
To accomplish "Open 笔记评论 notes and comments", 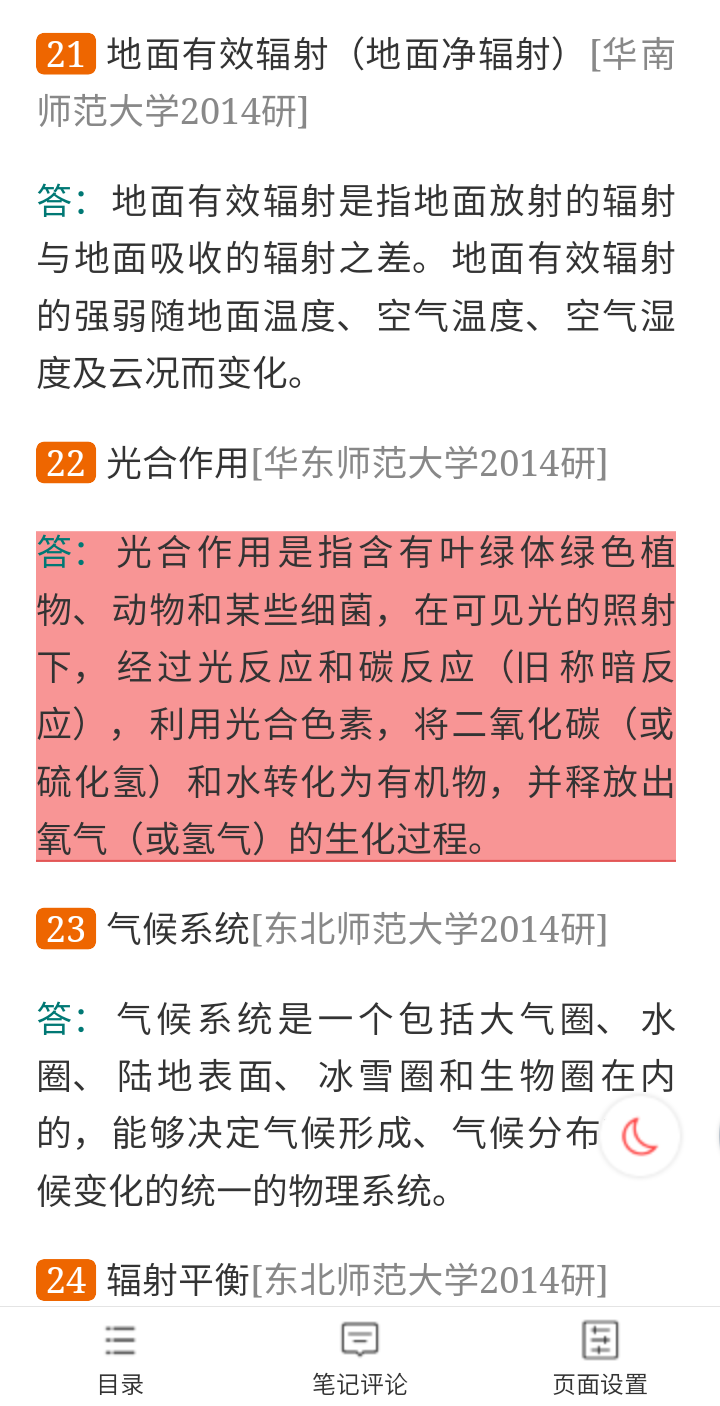I will click(x=360, y=1357).
